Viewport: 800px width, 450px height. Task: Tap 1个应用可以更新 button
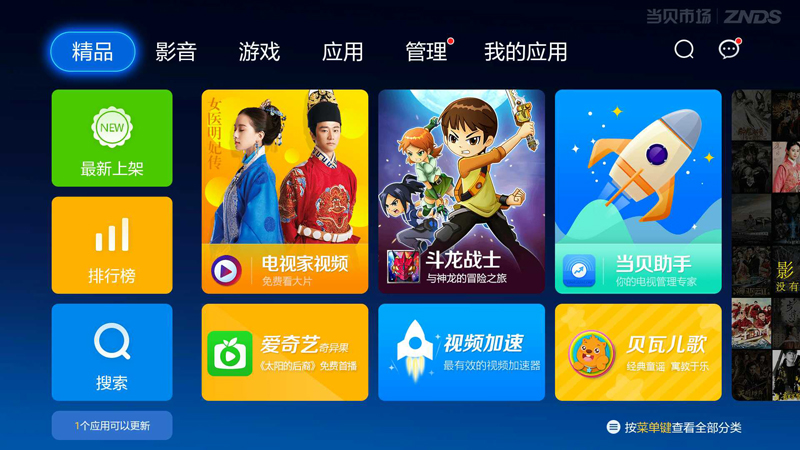tap(112, 426)
